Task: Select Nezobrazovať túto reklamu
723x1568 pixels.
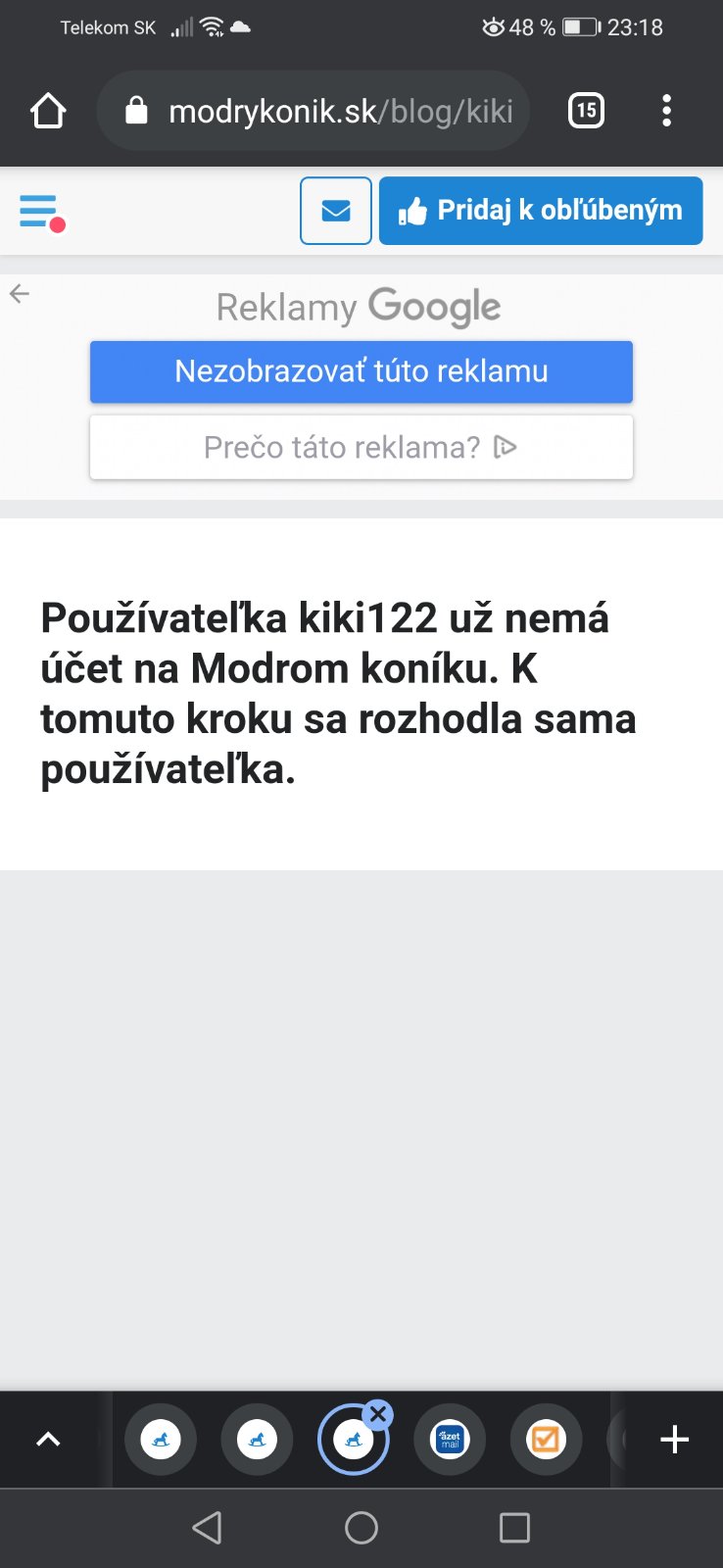Action: click(361, 371)
